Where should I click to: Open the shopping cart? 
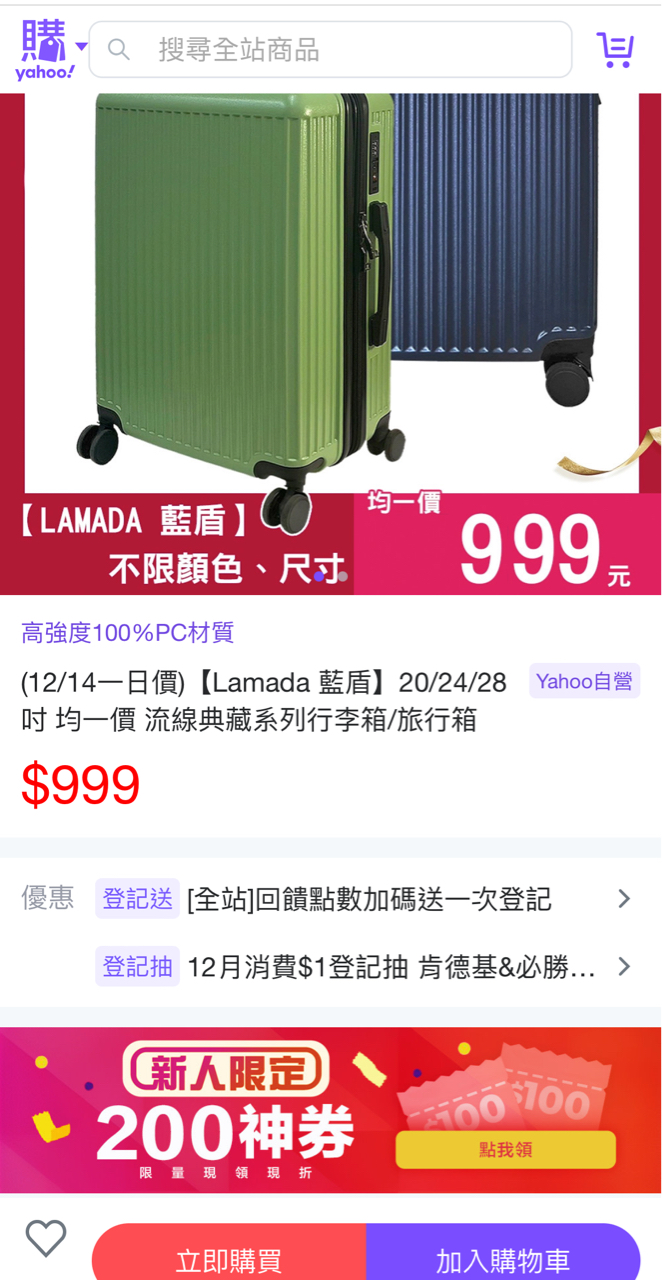614,49
